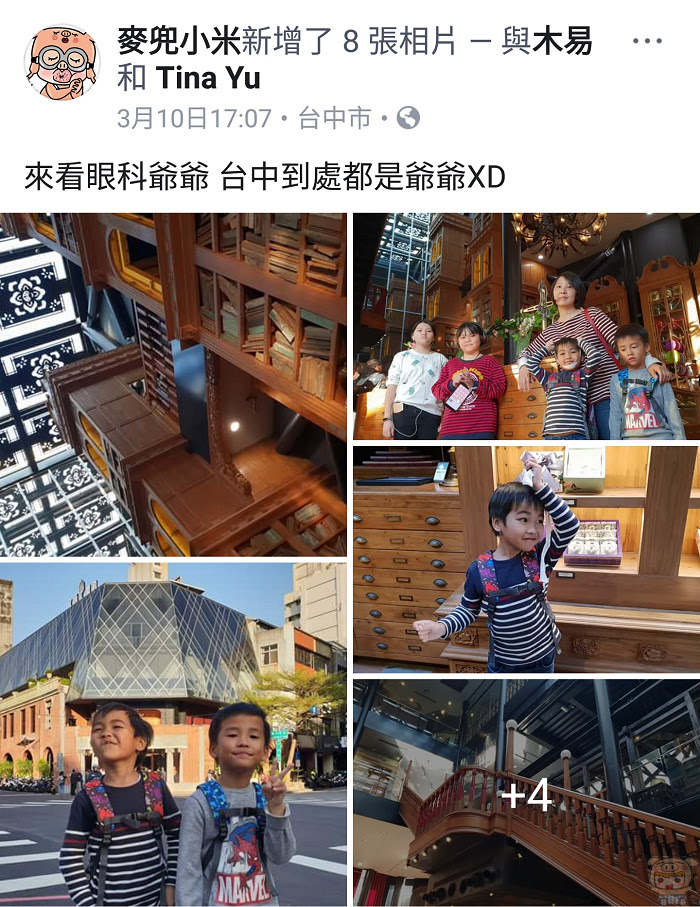Open photo of two boys outside building
The image size is (700, 907).
click(174, 734)
